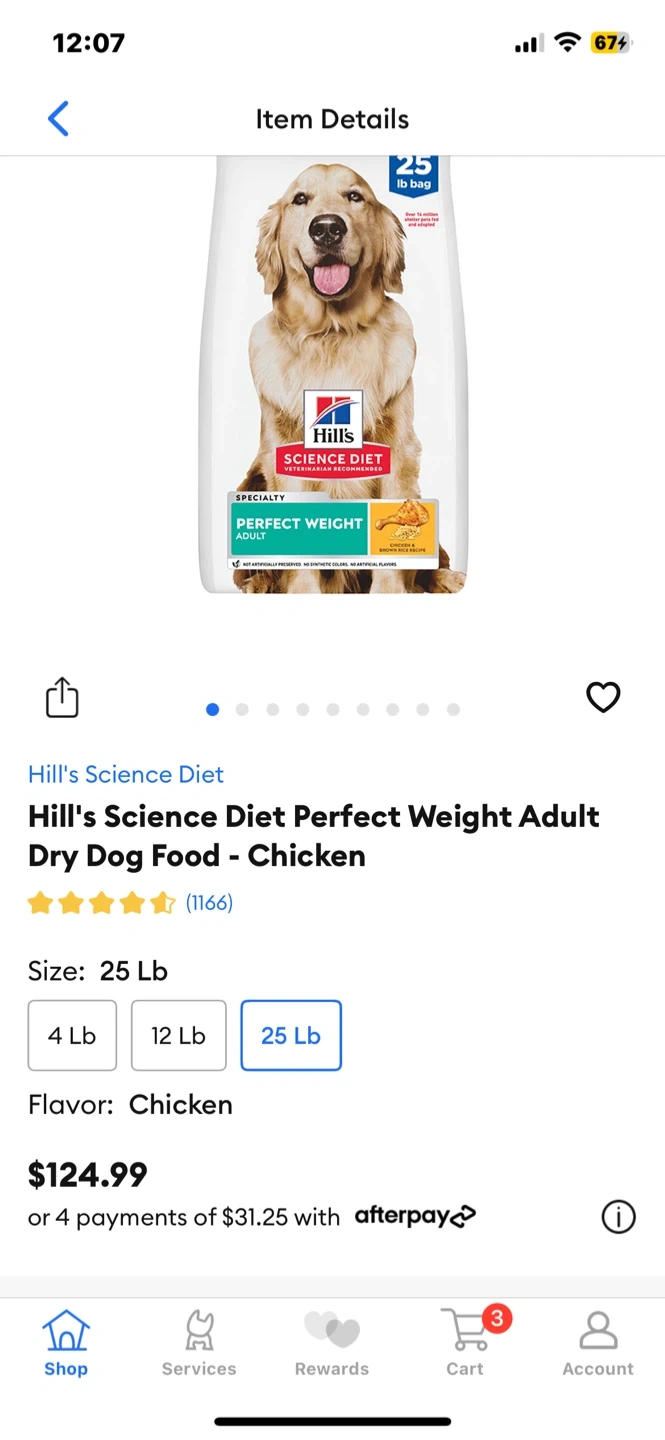The width and height of the screenshot is (665, 1440).
Task: Open the 1166 customer reviews
Action: (209, 903)
